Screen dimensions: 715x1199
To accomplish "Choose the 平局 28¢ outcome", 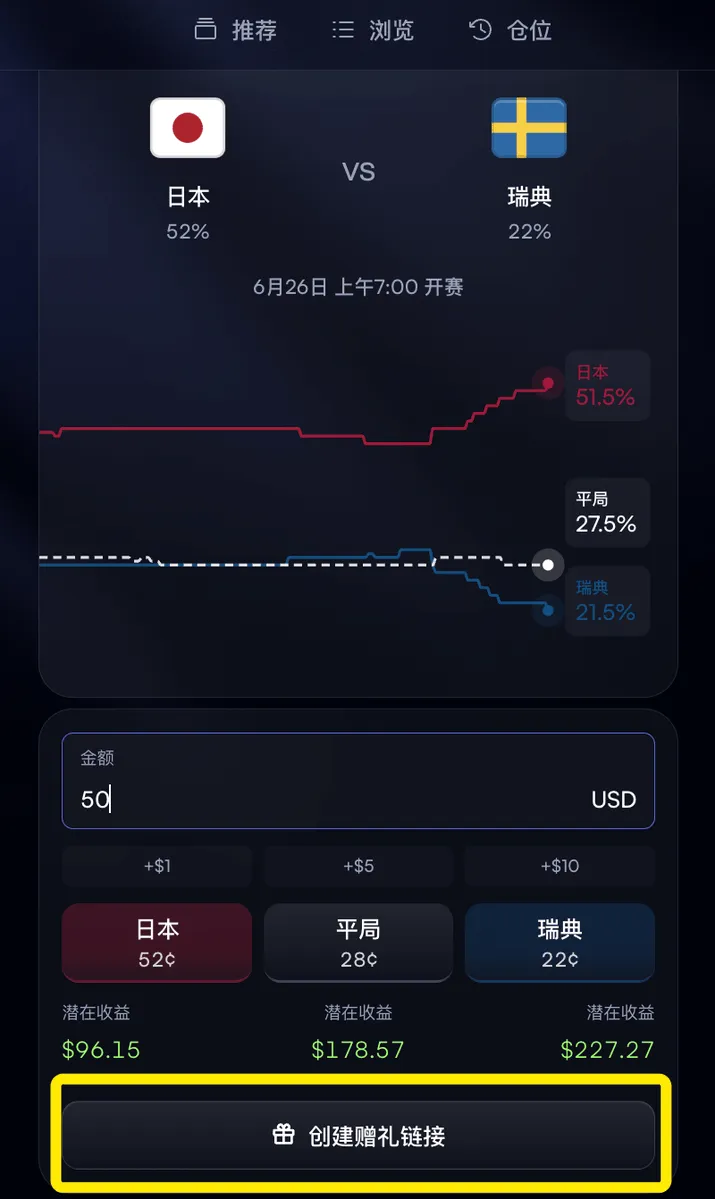I will pos(358,943).
